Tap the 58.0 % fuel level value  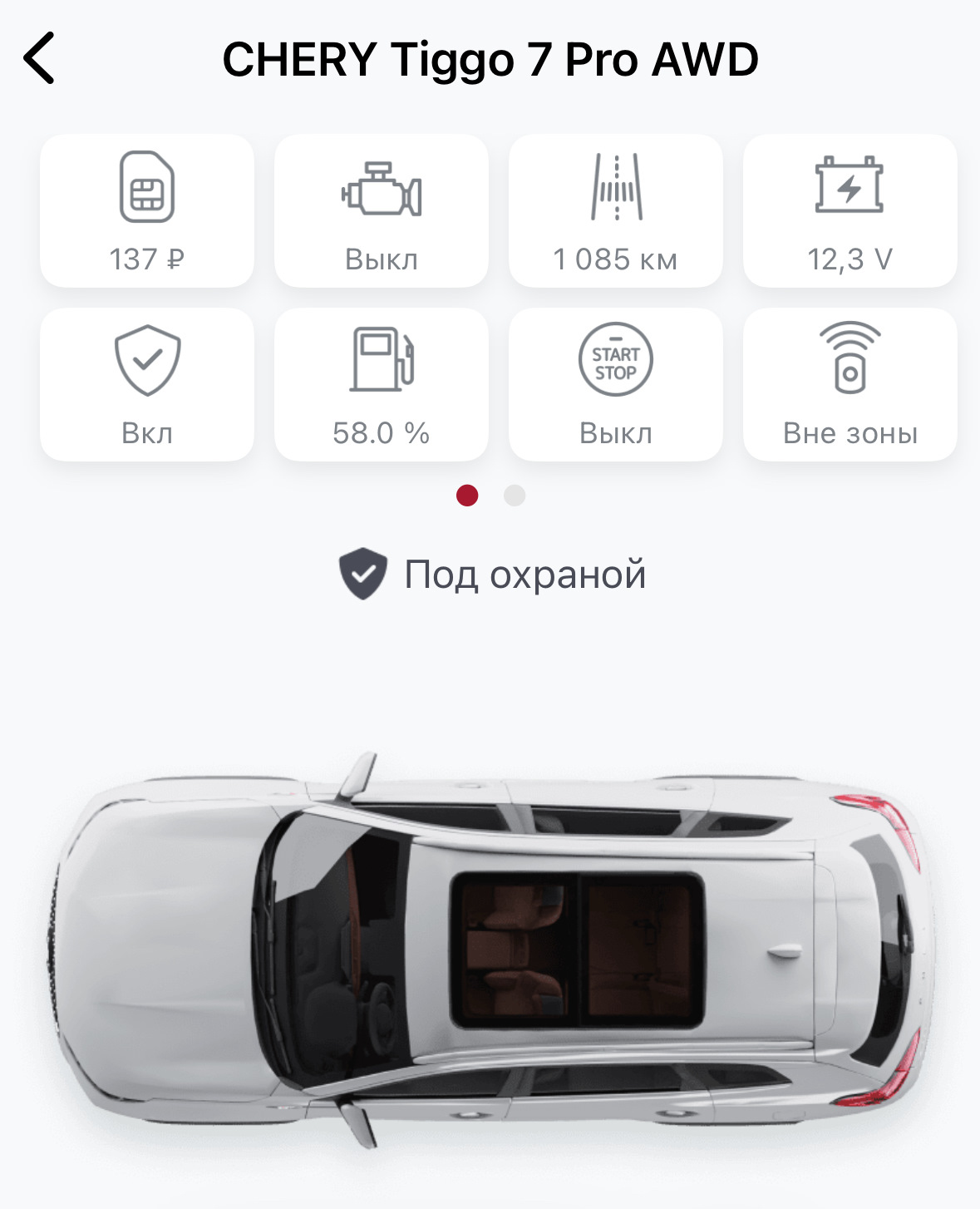[381, 432]
